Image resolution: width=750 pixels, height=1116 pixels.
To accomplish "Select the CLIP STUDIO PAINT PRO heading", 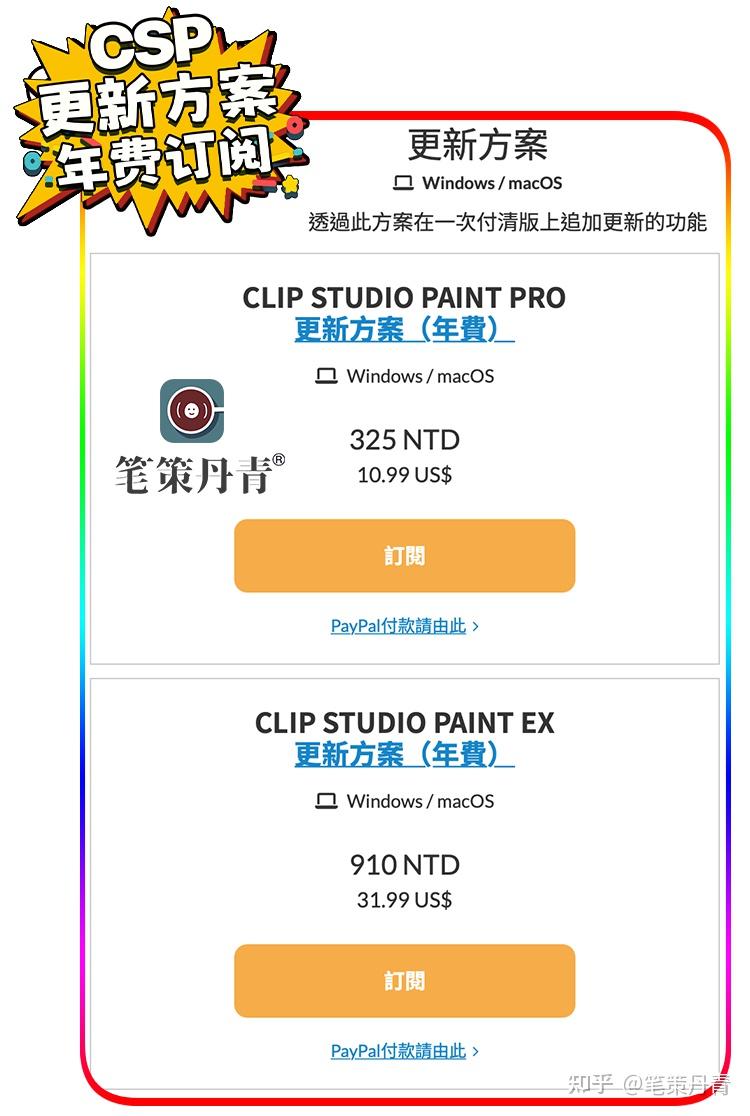I will point(403,298).
